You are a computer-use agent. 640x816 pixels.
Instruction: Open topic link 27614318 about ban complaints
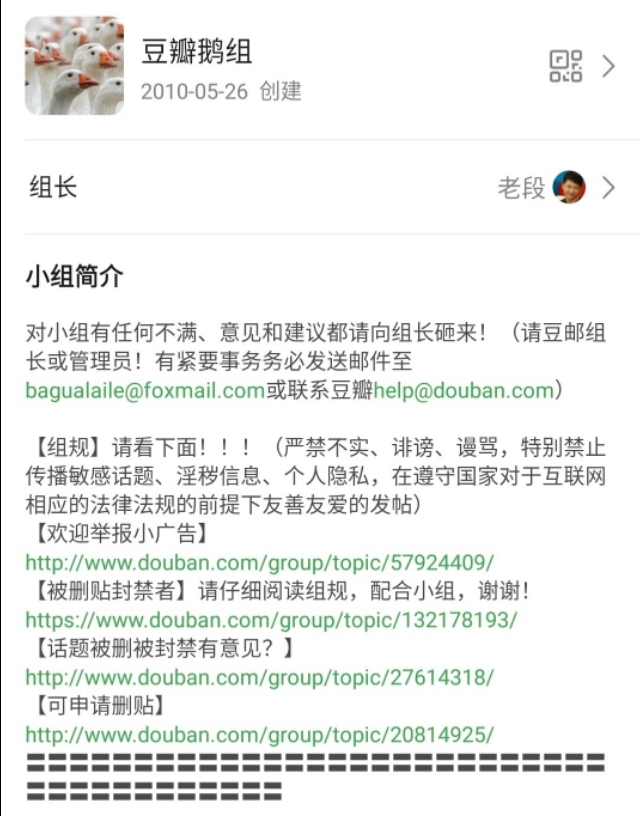pos(259,677)
